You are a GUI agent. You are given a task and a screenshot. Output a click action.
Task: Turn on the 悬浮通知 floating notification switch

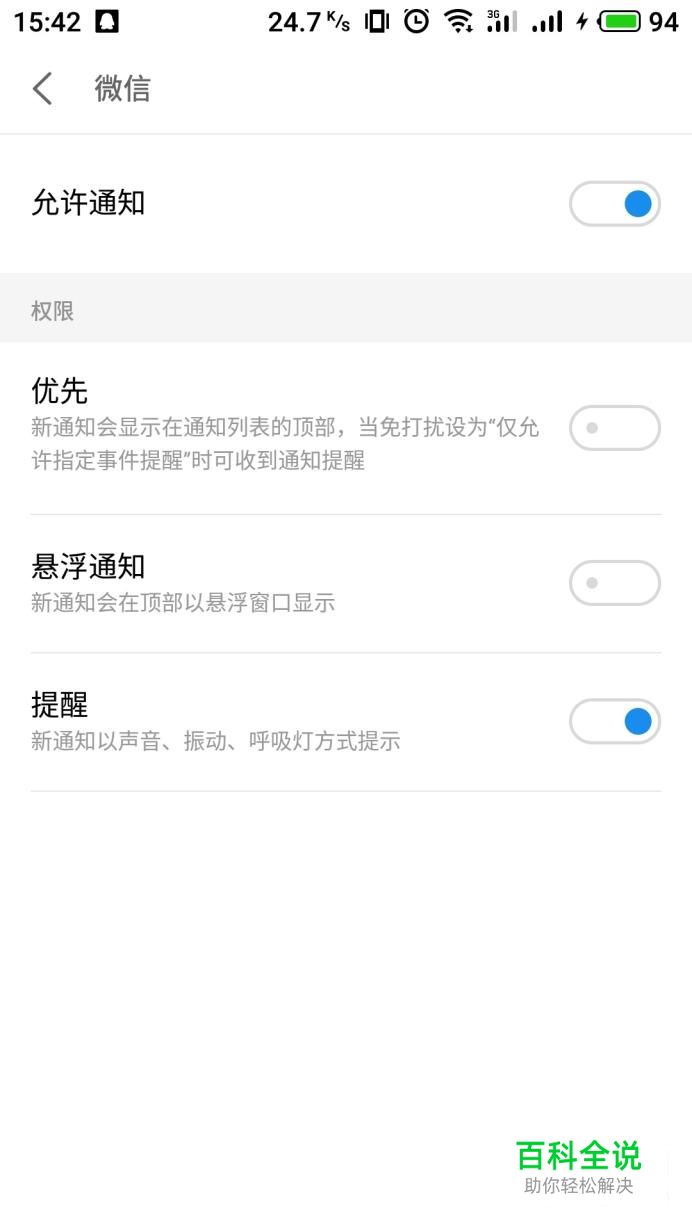click(x=615, y=583)
